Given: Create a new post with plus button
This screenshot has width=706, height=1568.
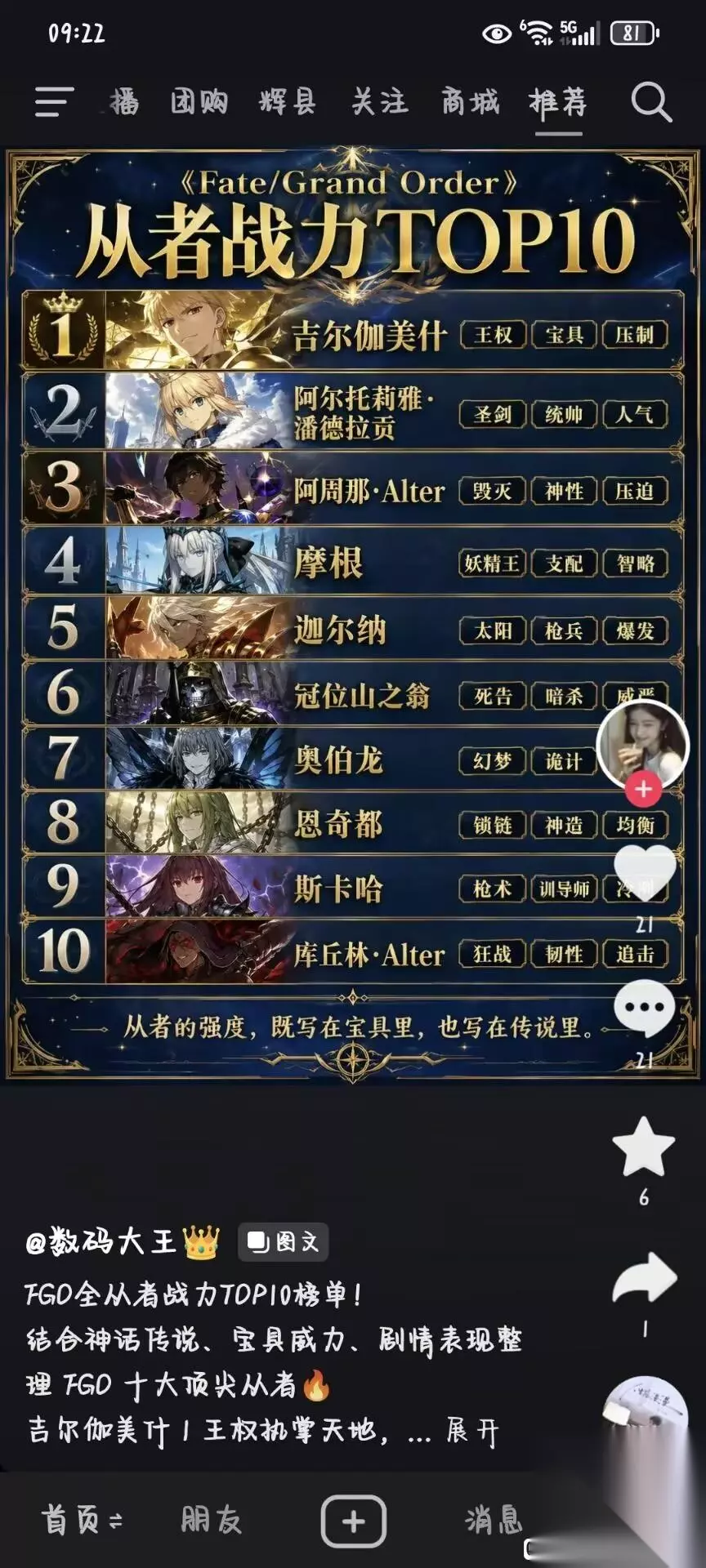Looking at the screenshot, I should 353,1521.
